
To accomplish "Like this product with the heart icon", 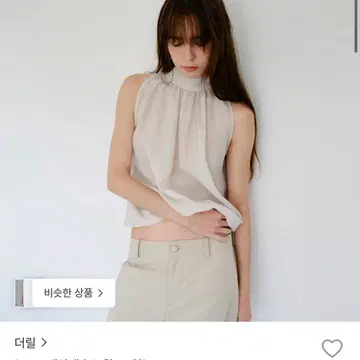I will [x=332, y=348].
